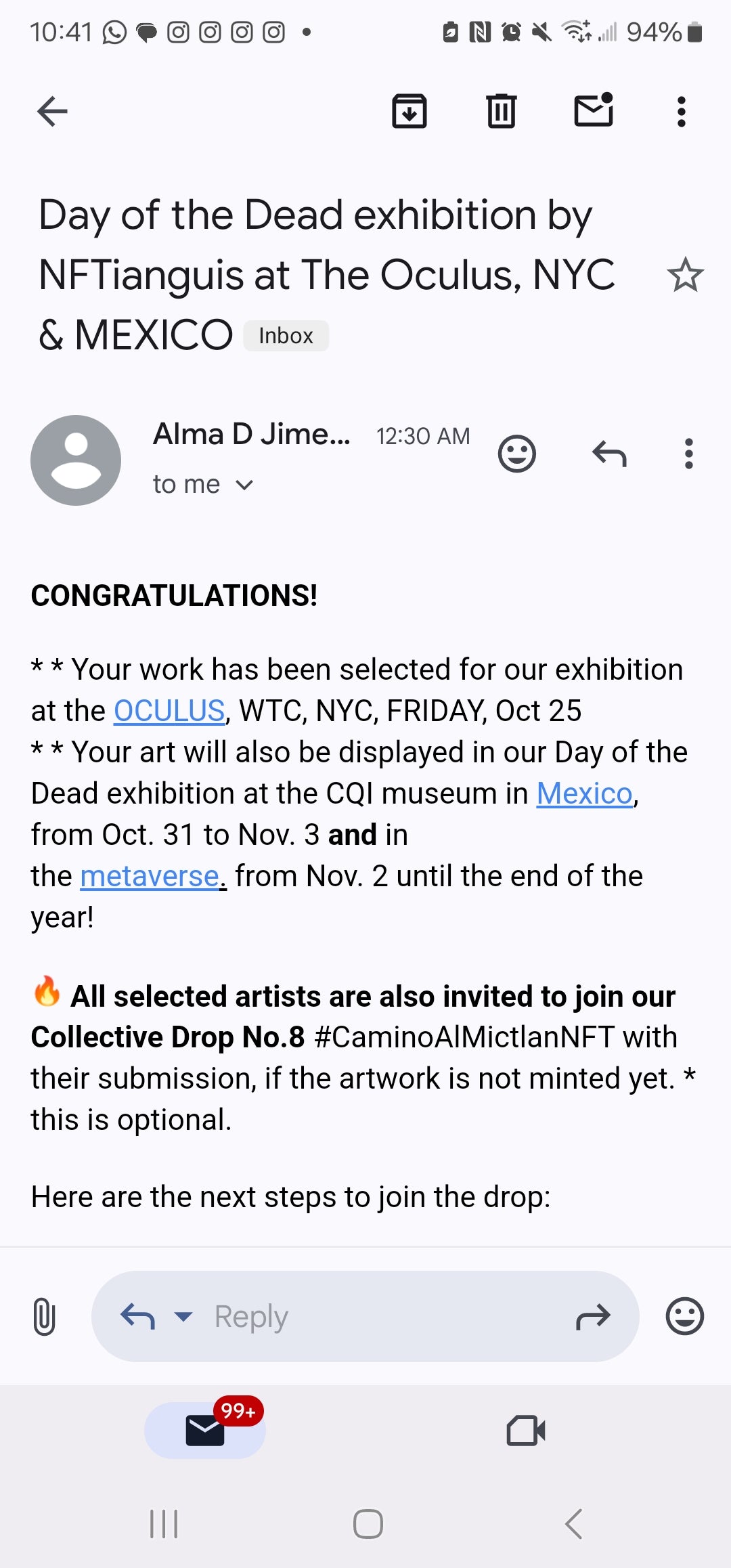Open the metaverse link
The height and width of the screenshot is (1568, 731).
tap(150, 876)
